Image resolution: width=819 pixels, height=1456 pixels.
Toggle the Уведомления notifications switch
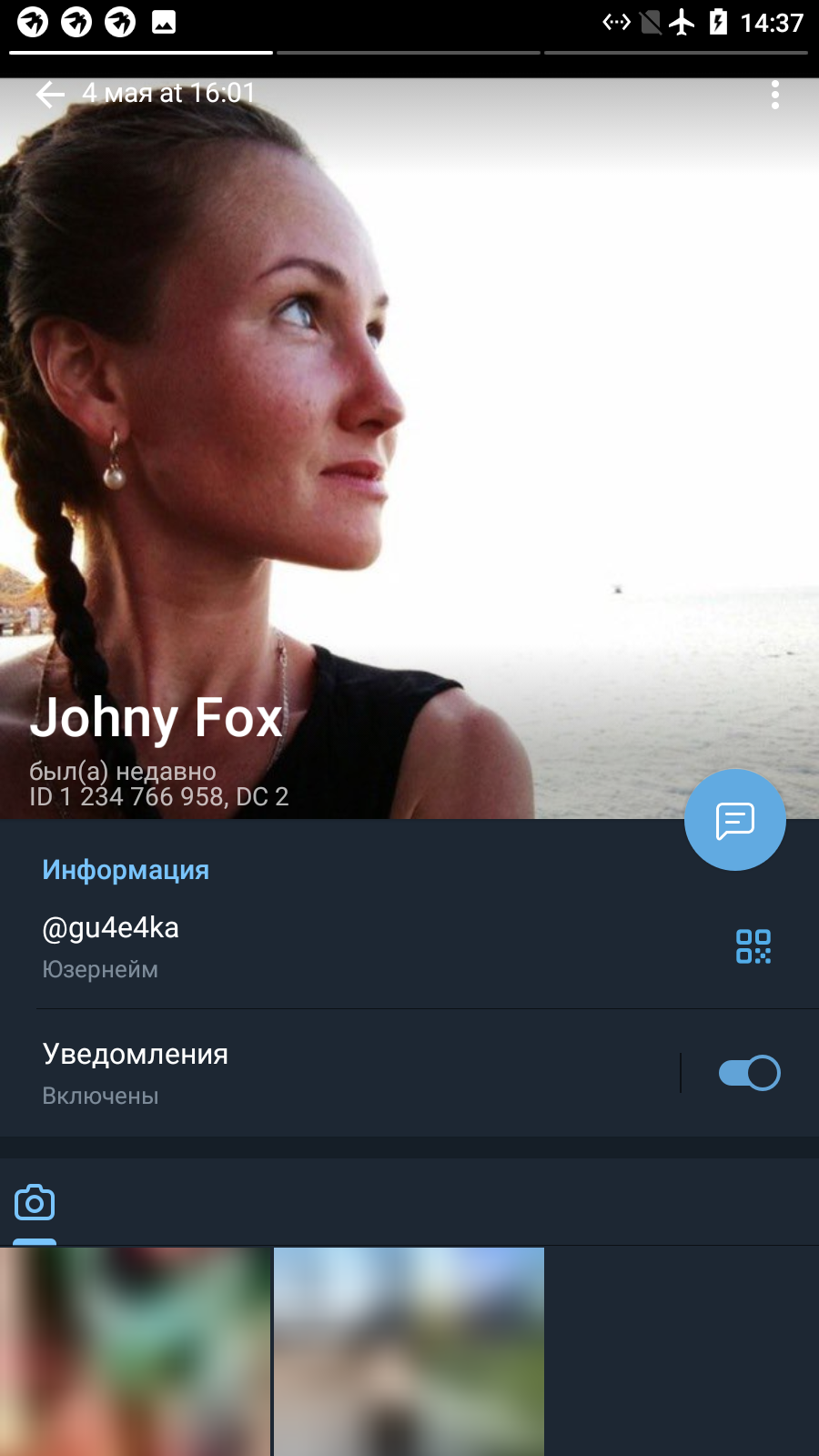[749, 1073]
